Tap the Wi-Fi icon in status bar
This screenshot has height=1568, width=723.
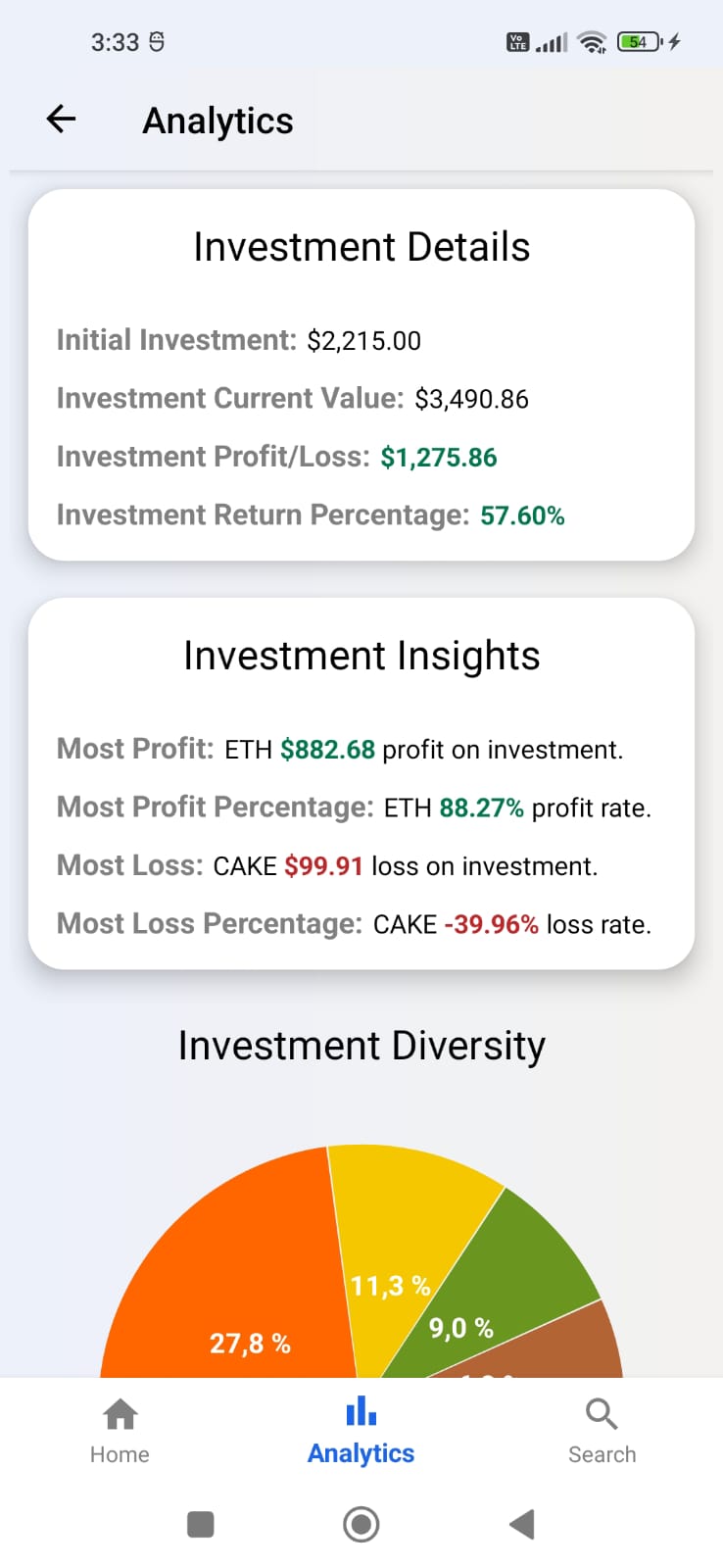(x=591, y=42)
